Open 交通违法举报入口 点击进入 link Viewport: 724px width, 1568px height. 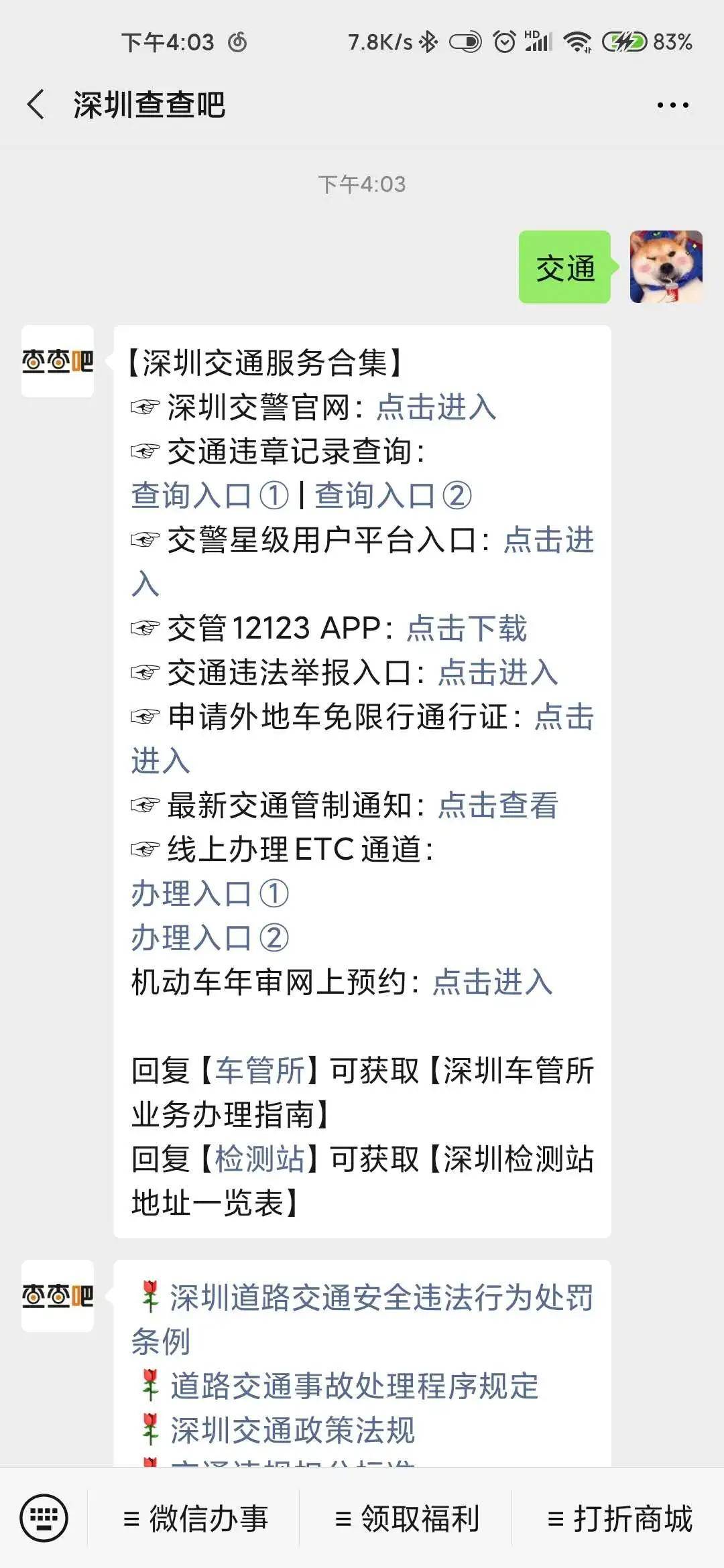497,672
